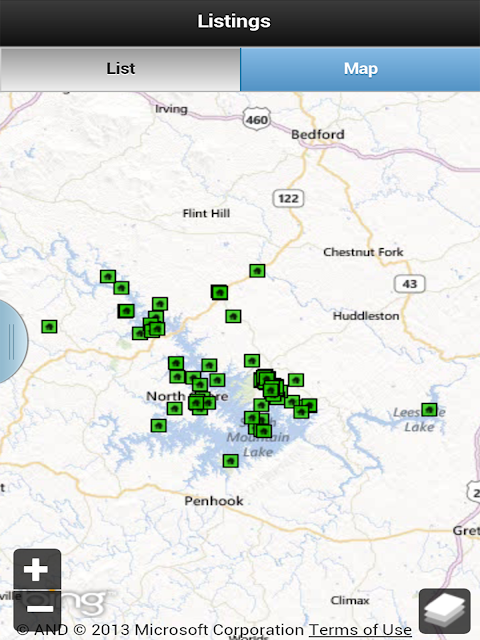Select the listing marker above Penhook

pos(231,461)
